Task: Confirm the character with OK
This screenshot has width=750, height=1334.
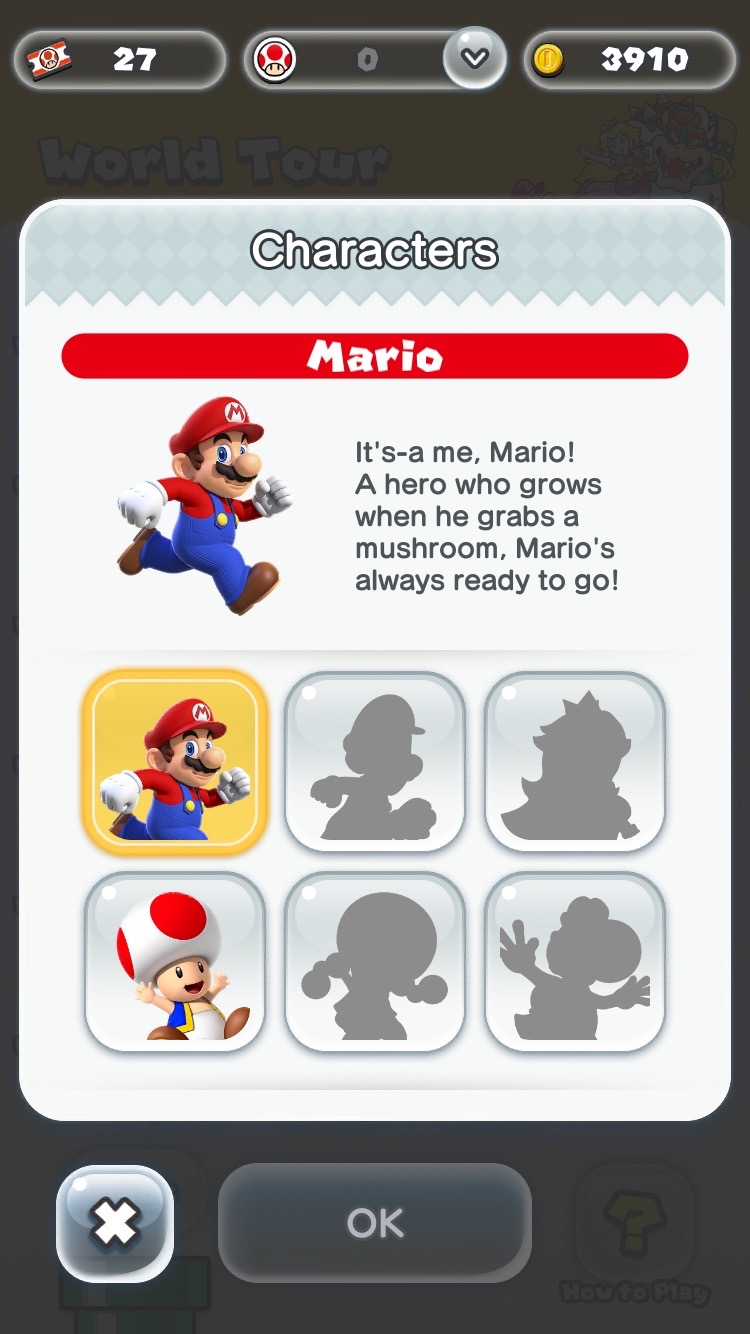Action: 375,1222
